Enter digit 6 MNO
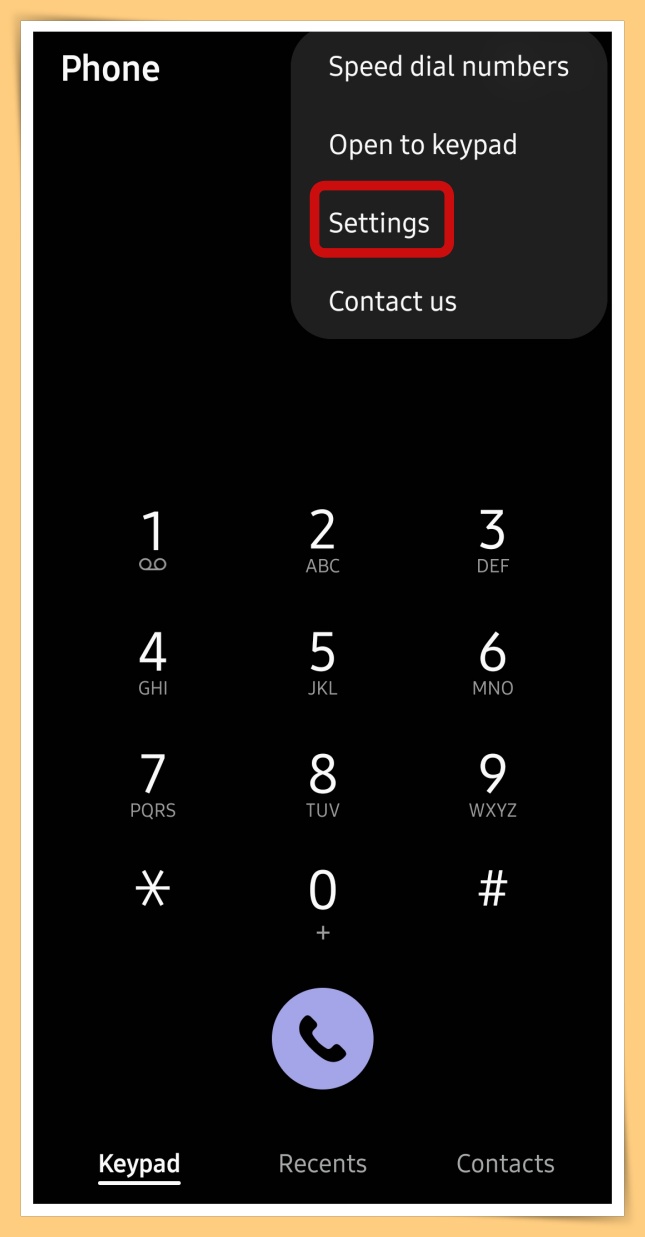This screenshot has width=645, height=1237. 492,663
